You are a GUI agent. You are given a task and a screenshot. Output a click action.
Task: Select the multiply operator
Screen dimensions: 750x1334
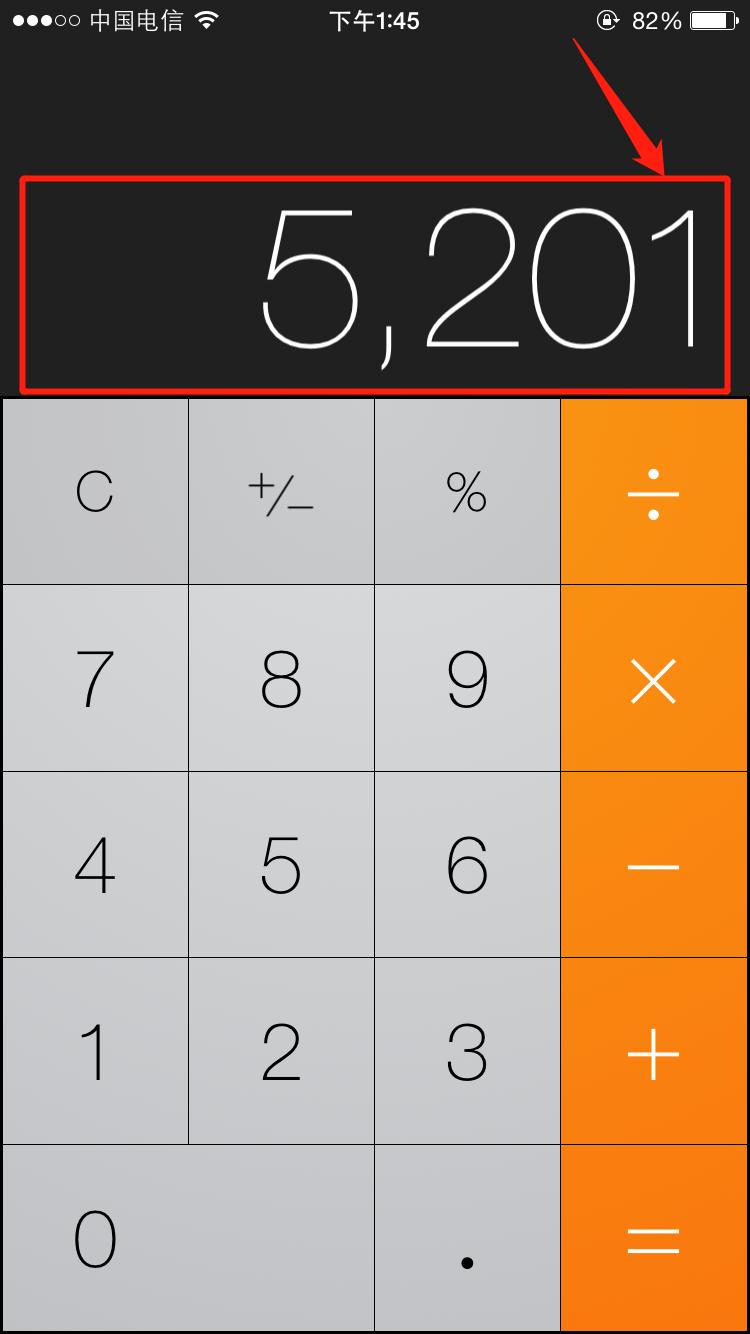click(x=654, y=678)
